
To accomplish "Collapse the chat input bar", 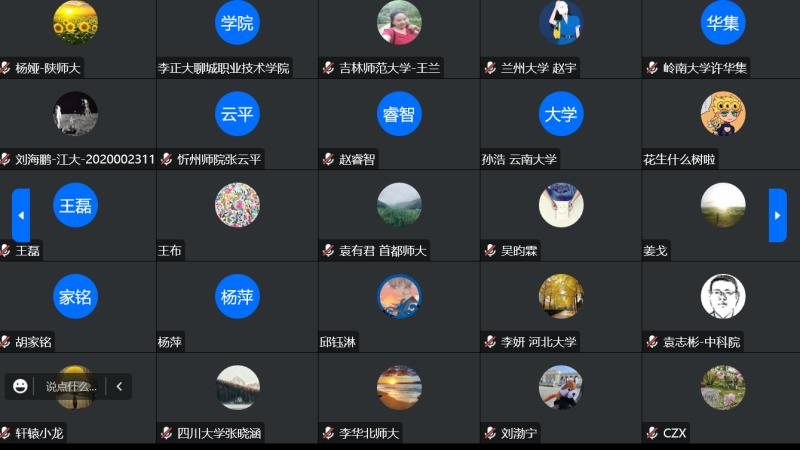I will 119,386.
